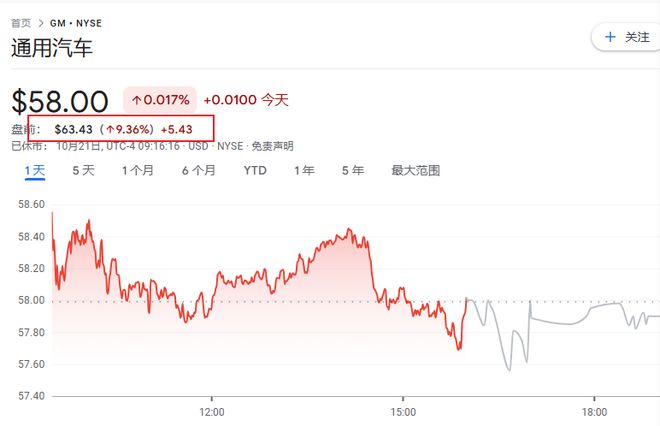This screenshot has height=426, width=660.
Task: Follow the stock with 关注 button
Action: 626,37
